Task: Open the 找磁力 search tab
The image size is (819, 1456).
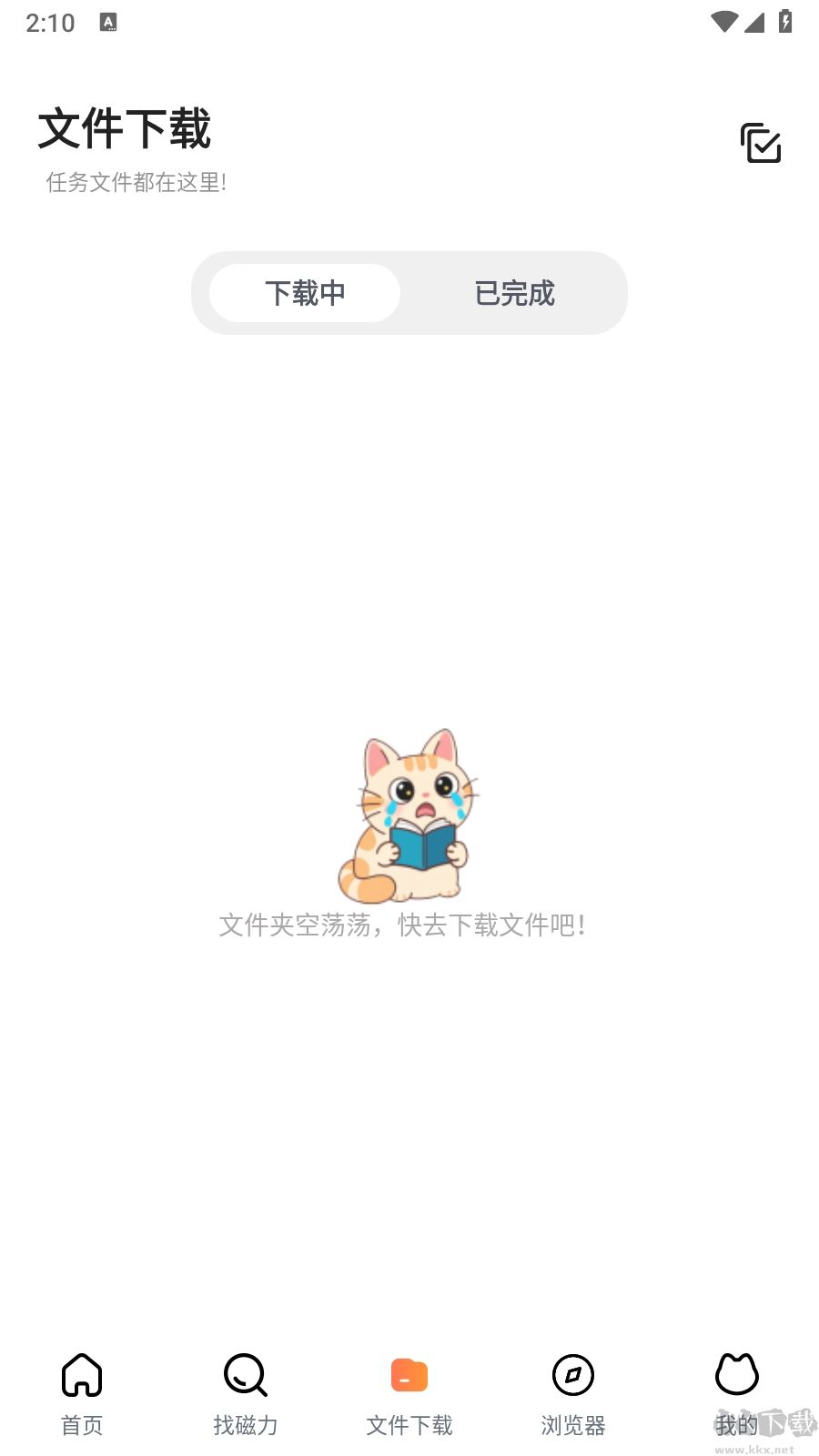Action: [246, 1394]
